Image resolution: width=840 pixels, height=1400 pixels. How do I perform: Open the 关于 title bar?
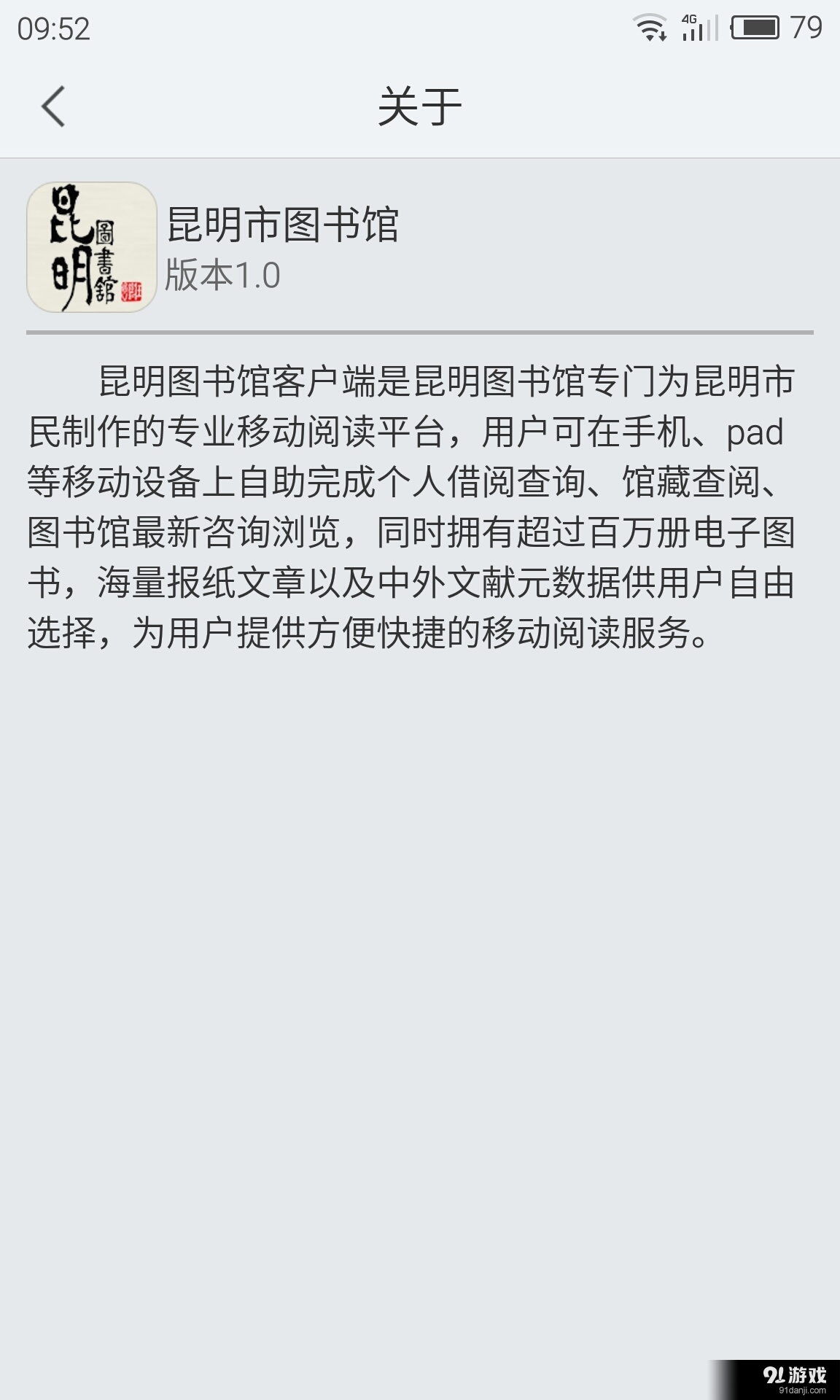click(420, 106)
